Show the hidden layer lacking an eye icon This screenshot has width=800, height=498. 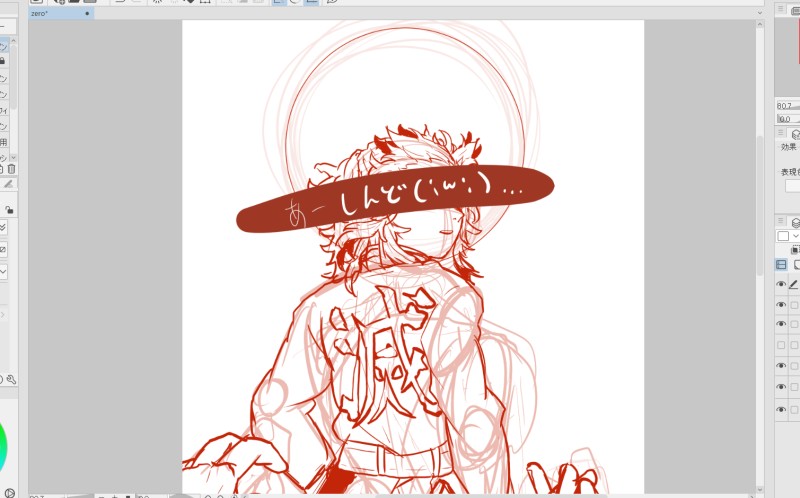(782, 345)
